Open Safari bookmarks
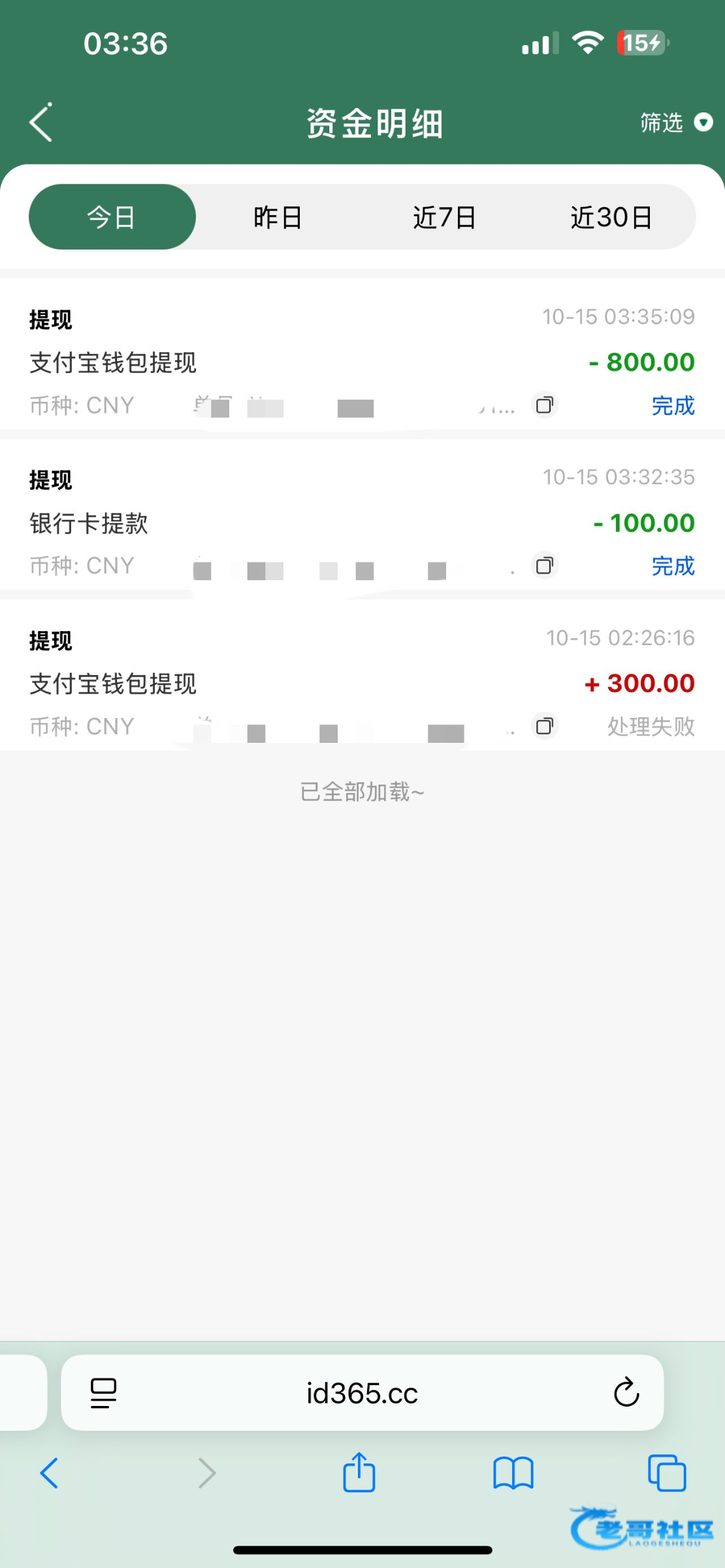Image resolution: width=725 pixels, height=1568 pixels. point(513,1473)
